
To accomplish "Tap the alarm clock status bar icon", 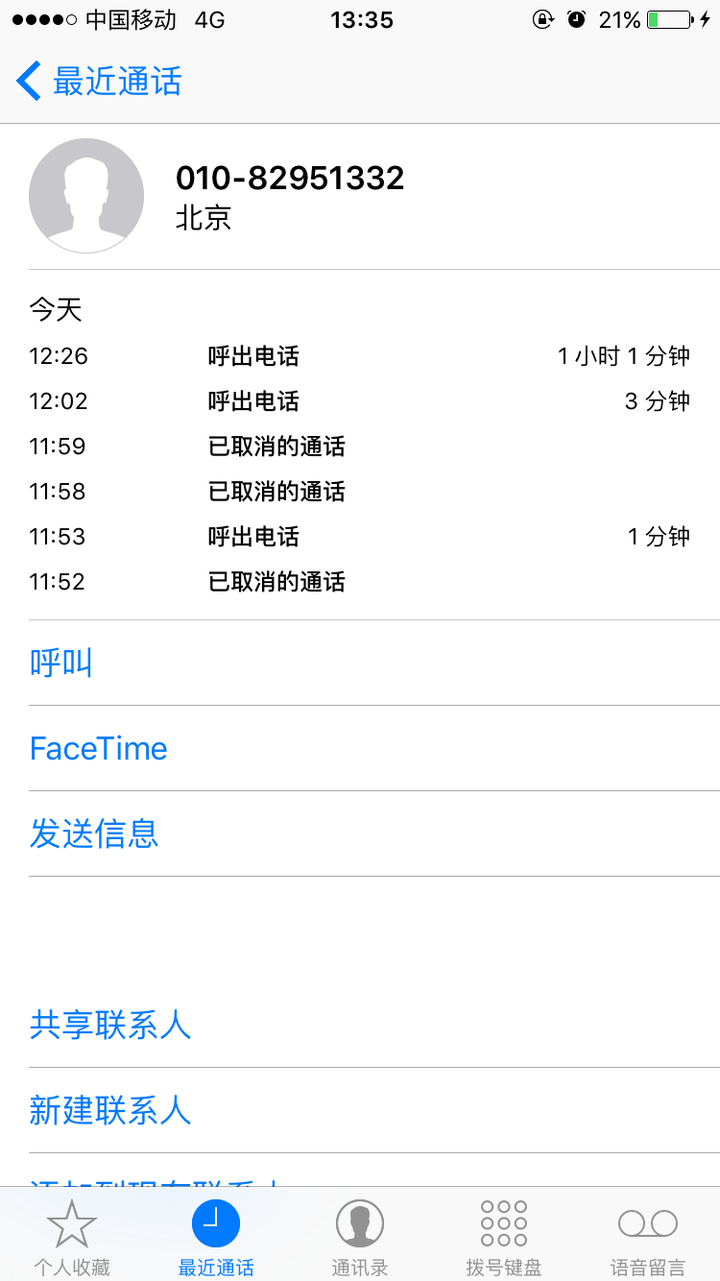I will coord(574,18).
